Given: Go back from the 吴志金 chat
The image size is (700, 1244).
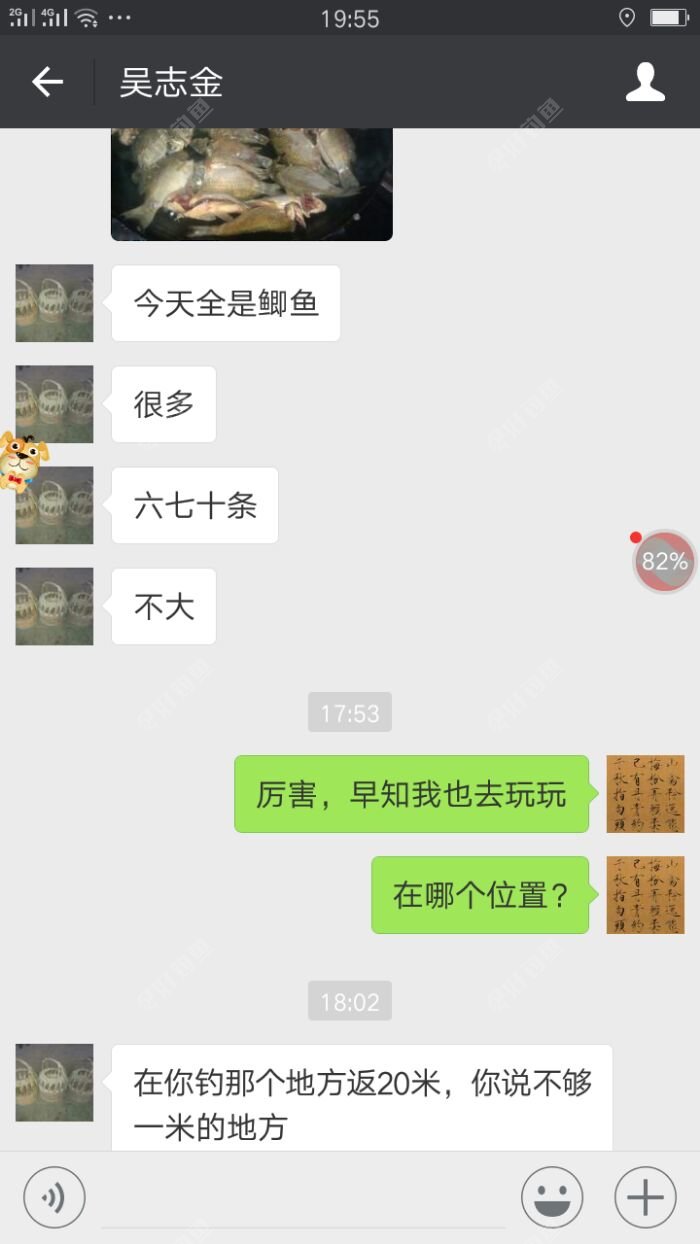Looking at the screenshot, I should [x=47, y=82].
